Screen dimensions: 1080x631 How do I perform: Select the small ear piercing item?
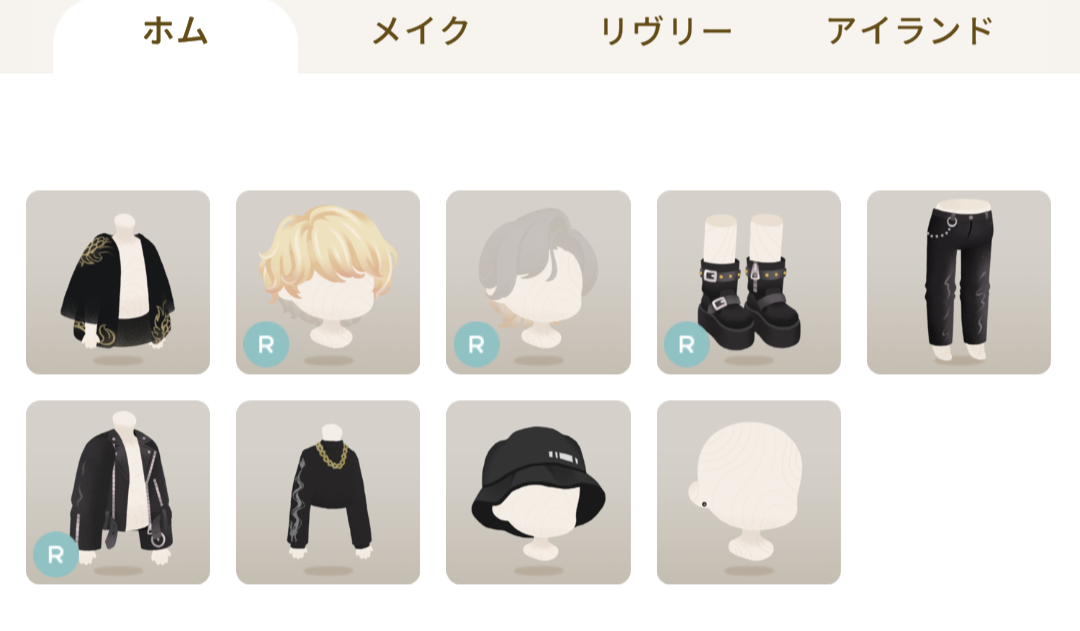click(x=749, y=492)
